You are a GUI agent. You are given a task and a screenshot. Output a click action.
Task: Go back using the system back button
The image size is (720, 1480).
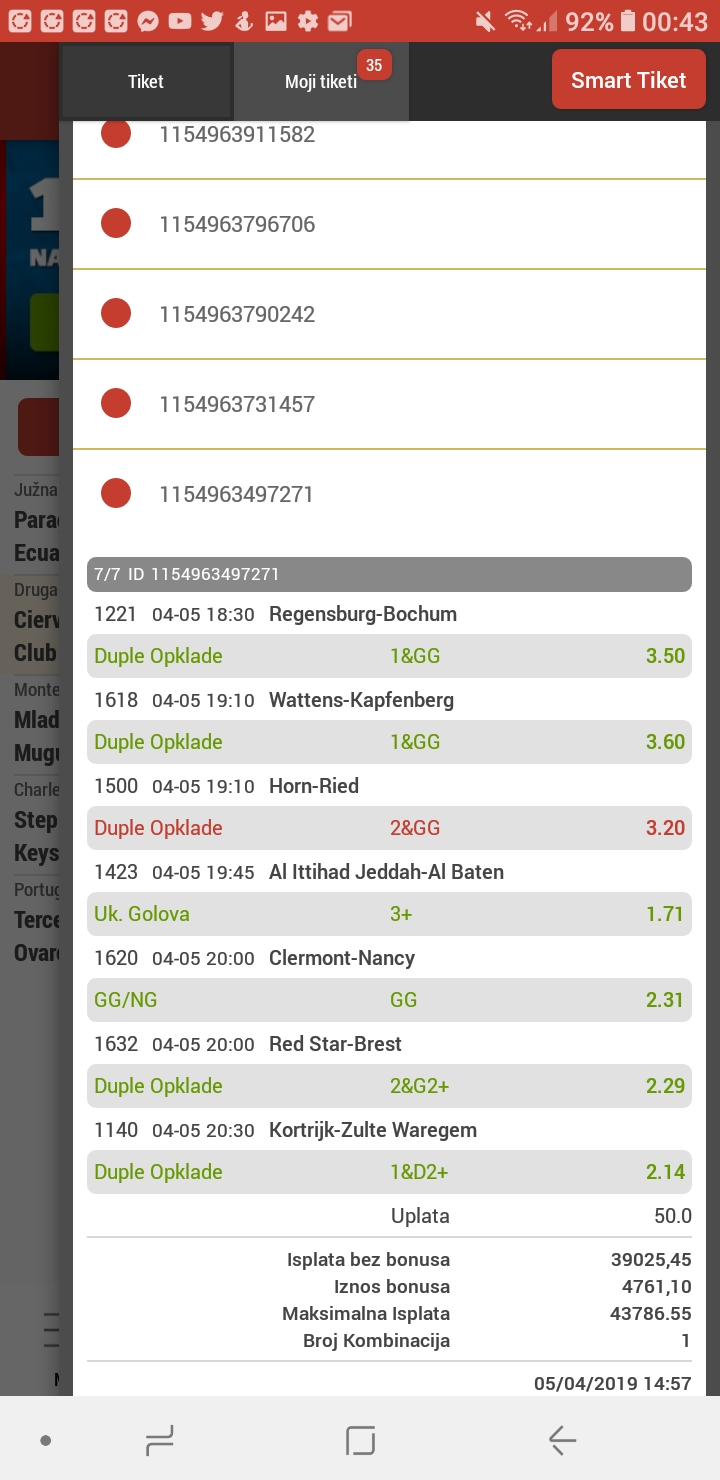click(x=562, y=1440)
